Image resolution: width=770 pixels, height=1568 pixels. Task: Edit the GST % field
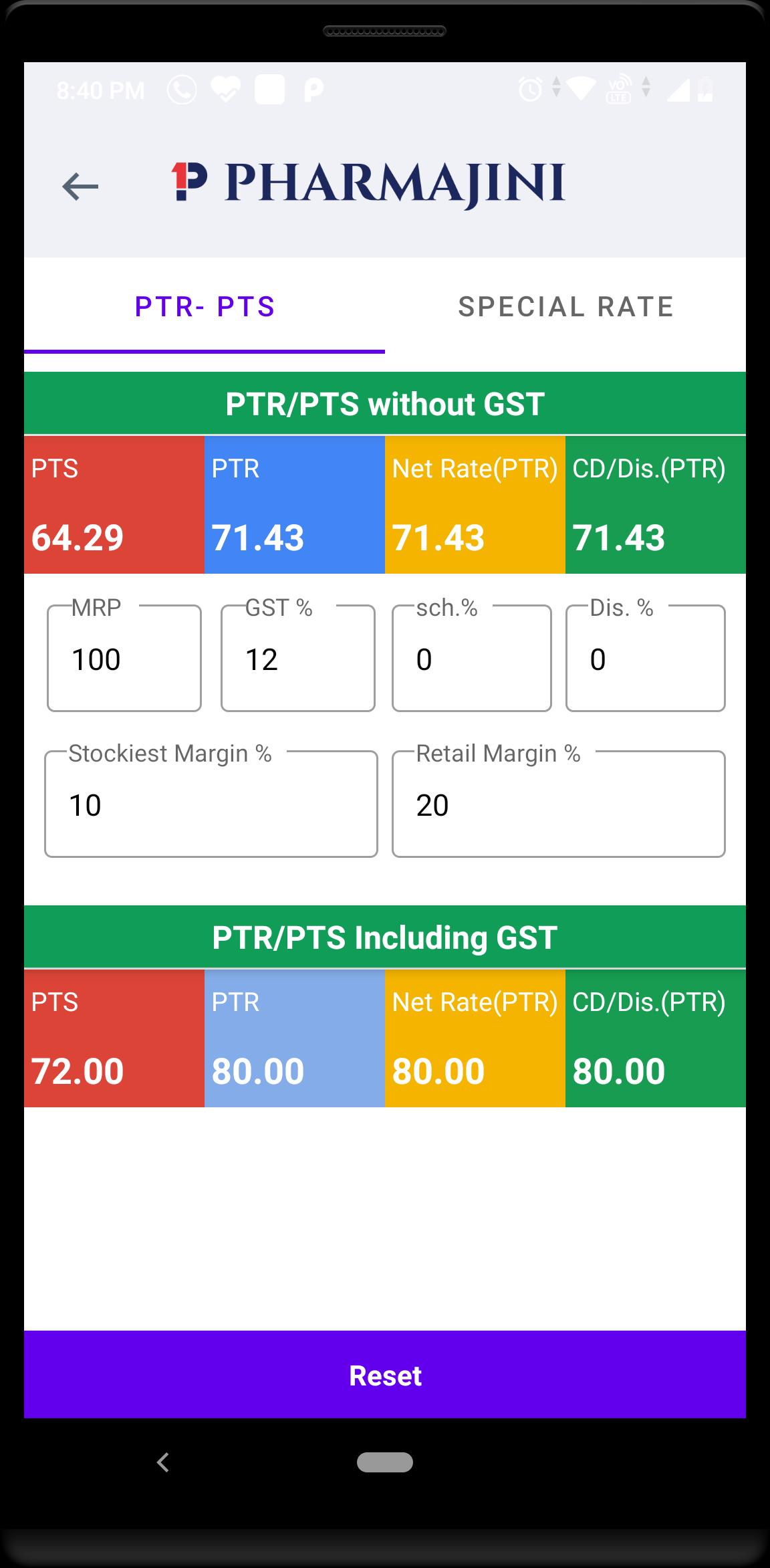(297, 659)
